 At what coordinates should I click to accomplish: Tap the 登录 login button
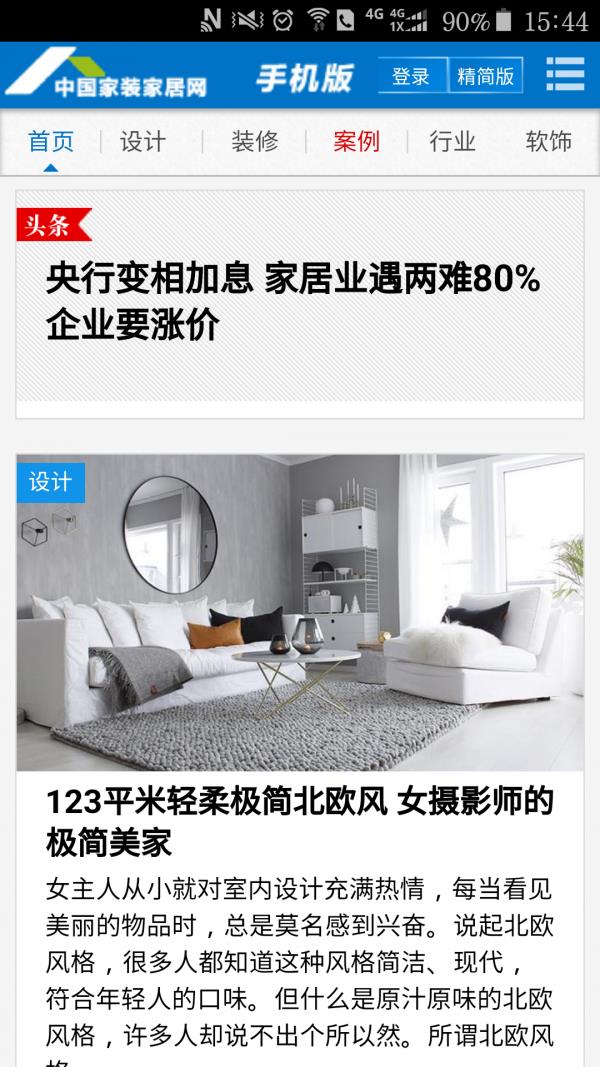tap(411, 76)
